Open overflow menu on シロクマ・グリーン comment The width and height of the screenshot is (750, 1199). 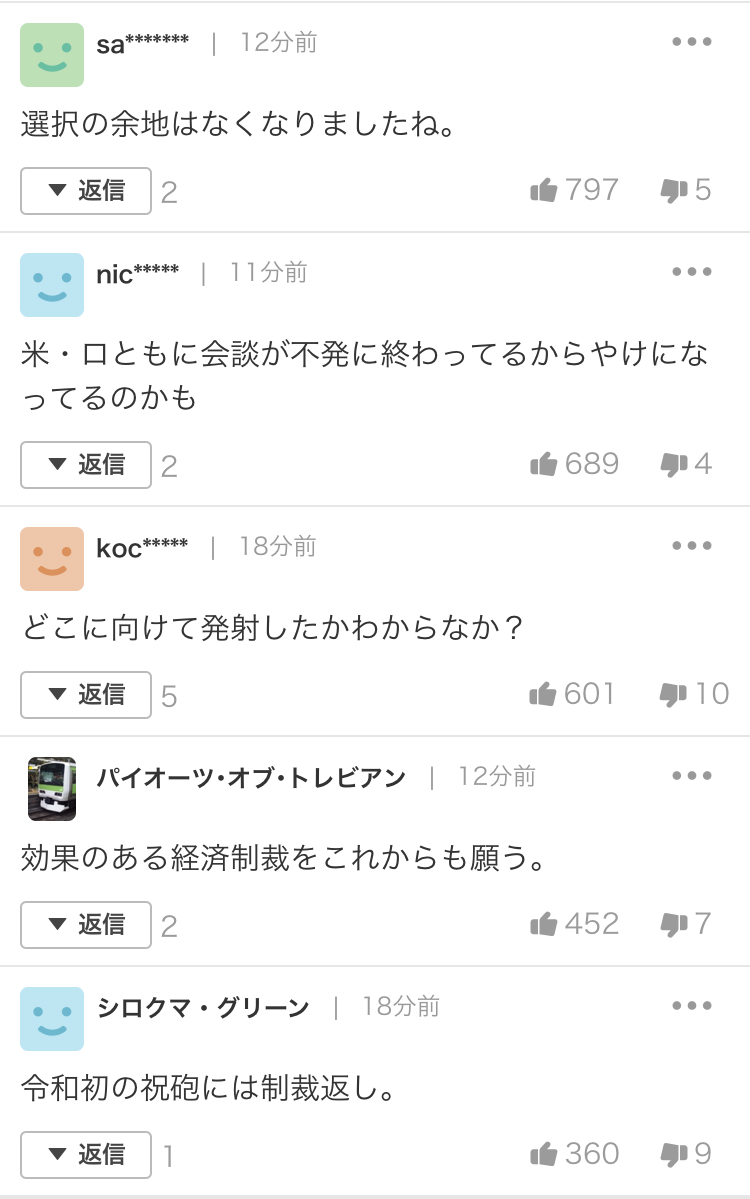click(x=691, y=1006)
